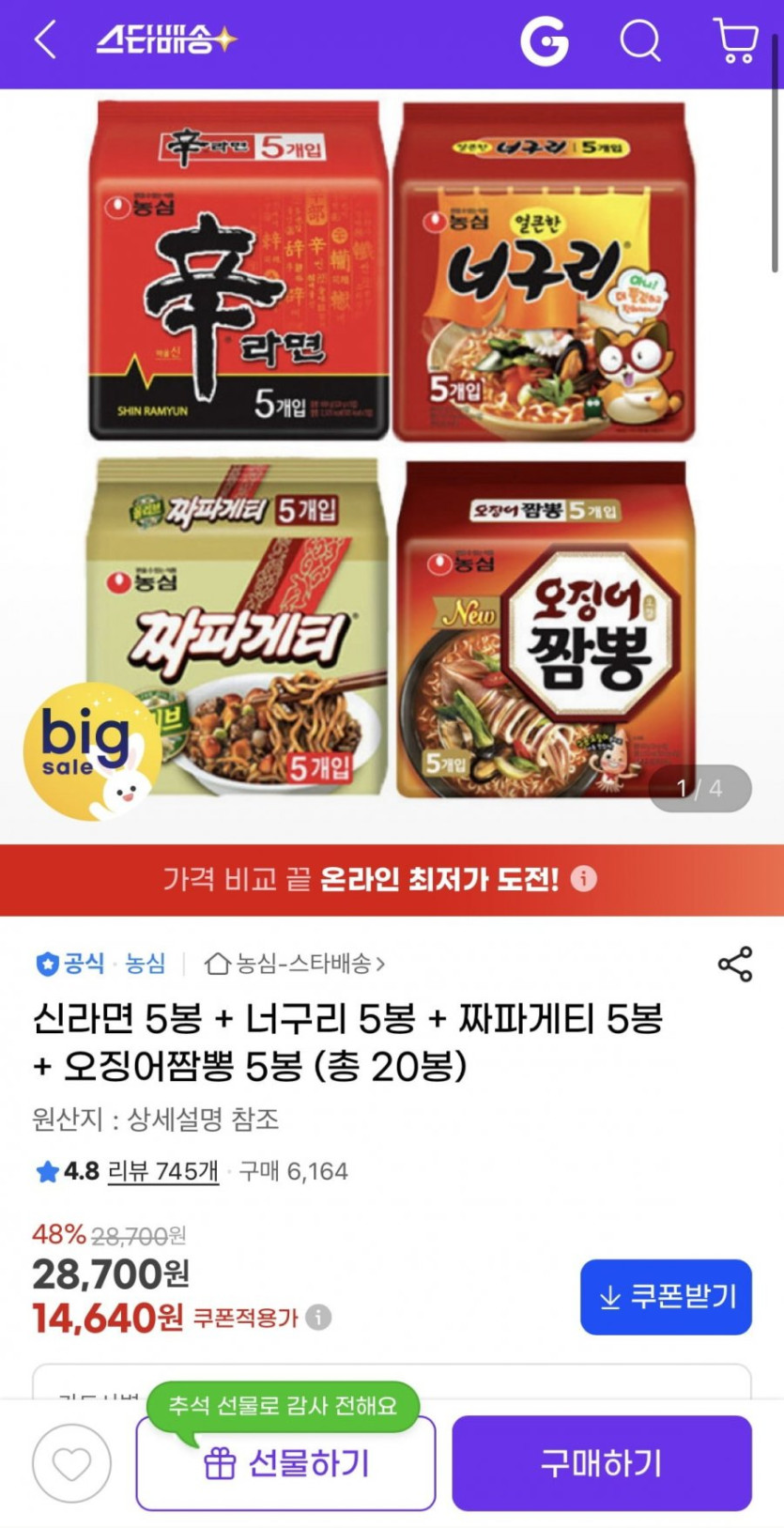Tap 쿠폰받기 to download coupon

[666, 1297]
